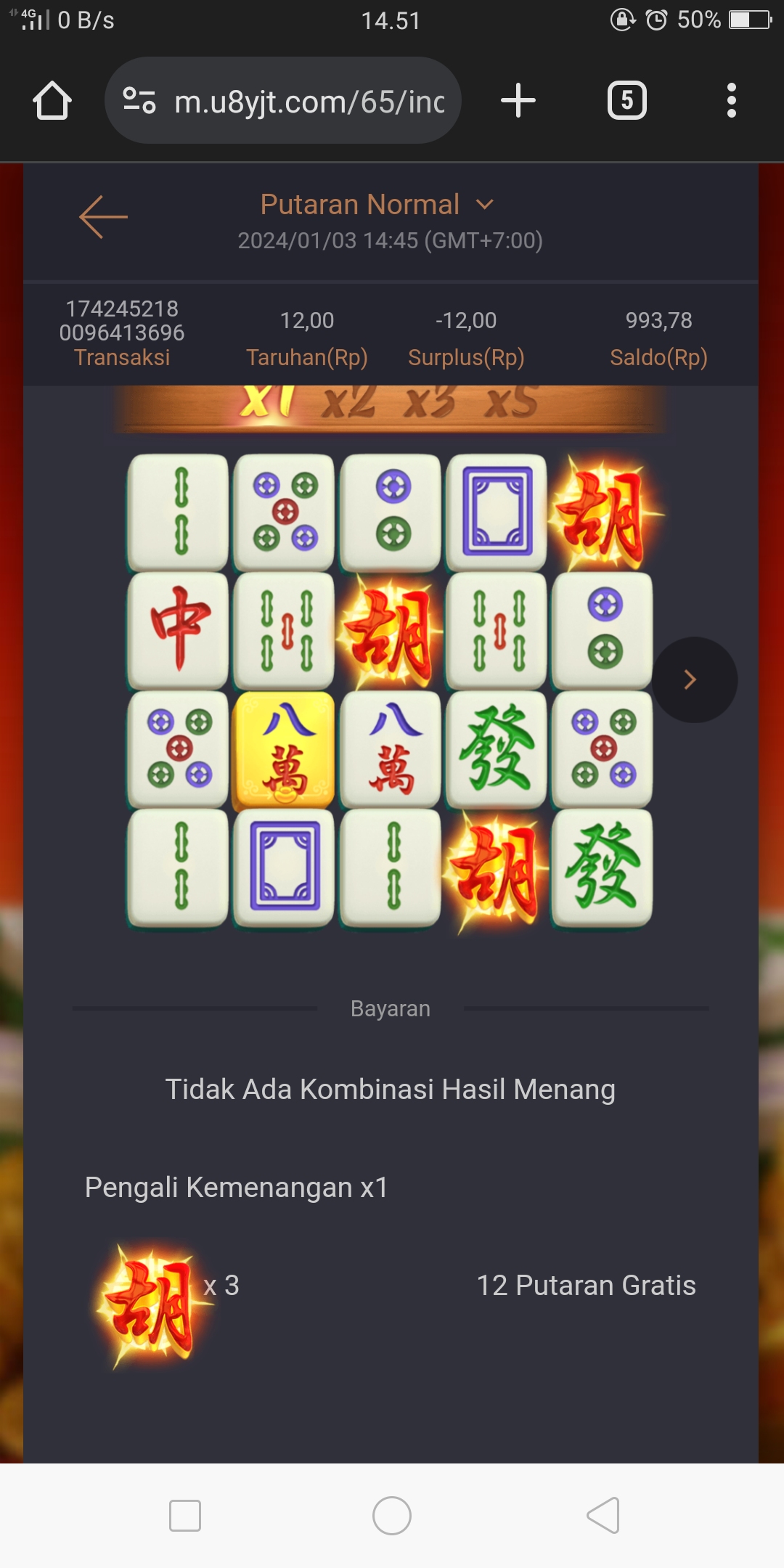
Task: Open the tab switcher showing 5 tabs
Action: tap(626, 100)
